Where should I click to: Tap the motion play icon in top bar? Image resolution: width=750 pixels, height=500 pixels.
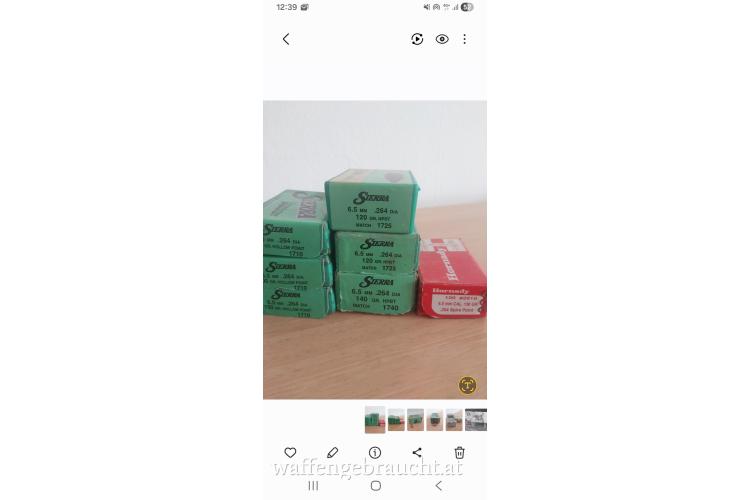pos(417,39)
